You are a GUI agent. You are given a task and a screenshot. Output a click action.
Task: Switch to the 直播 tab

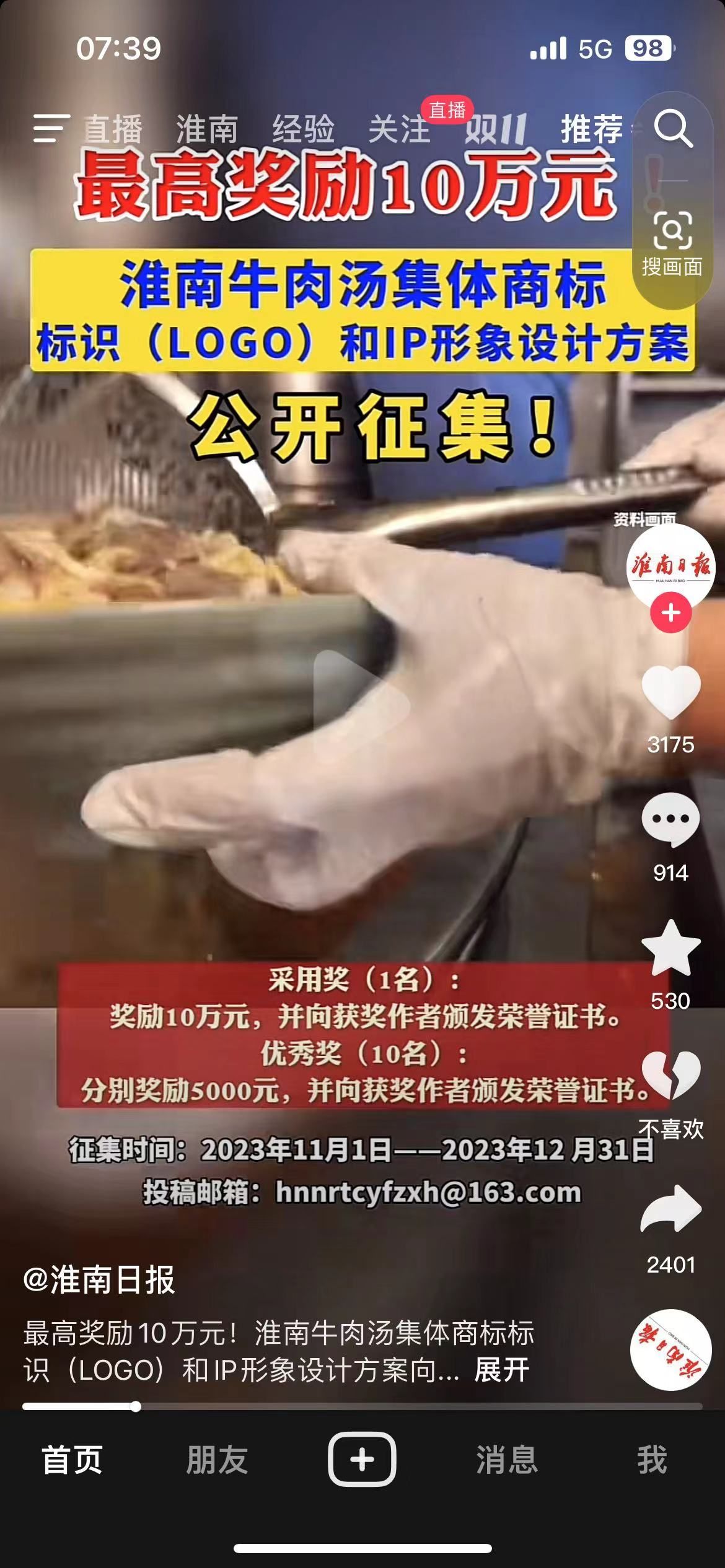coord(113,129)
